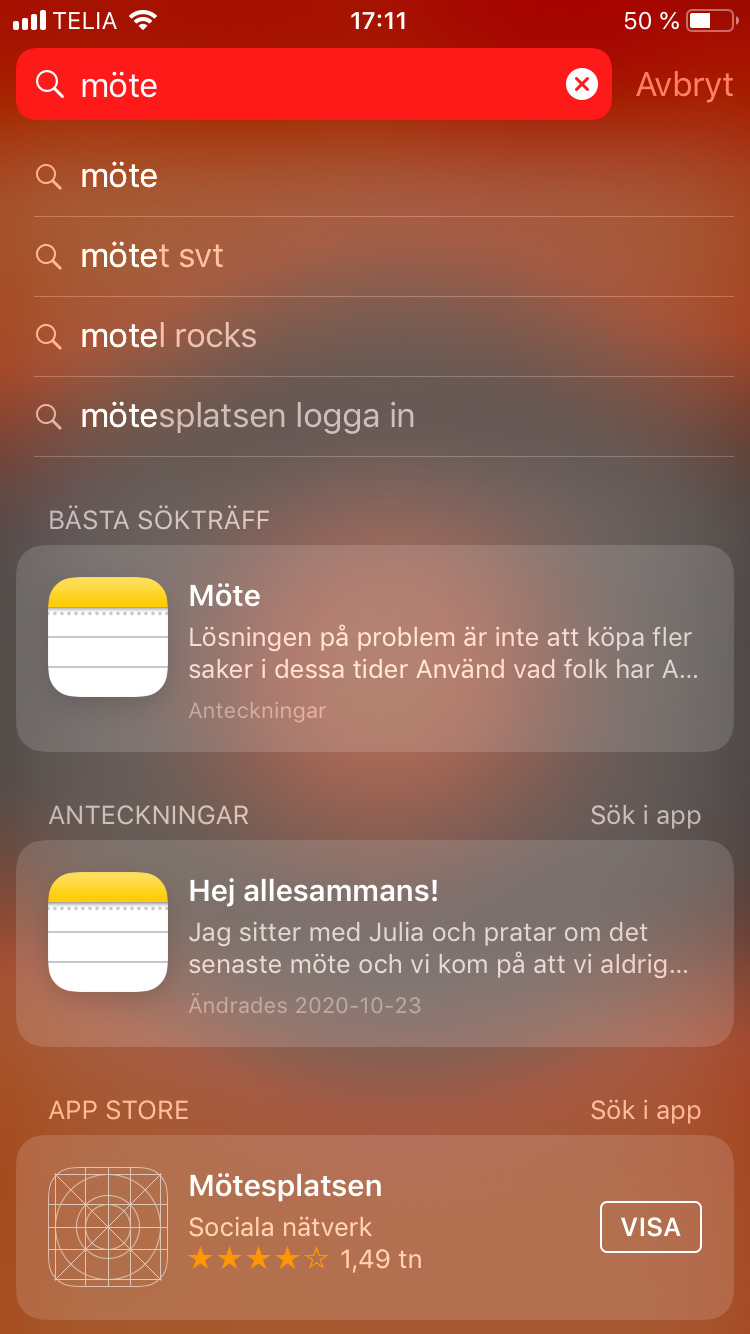The height and width of the screenshot is (1334, 750).
Task: Tap 'Sök i app' next to App Store
Action: point(646,1110)
